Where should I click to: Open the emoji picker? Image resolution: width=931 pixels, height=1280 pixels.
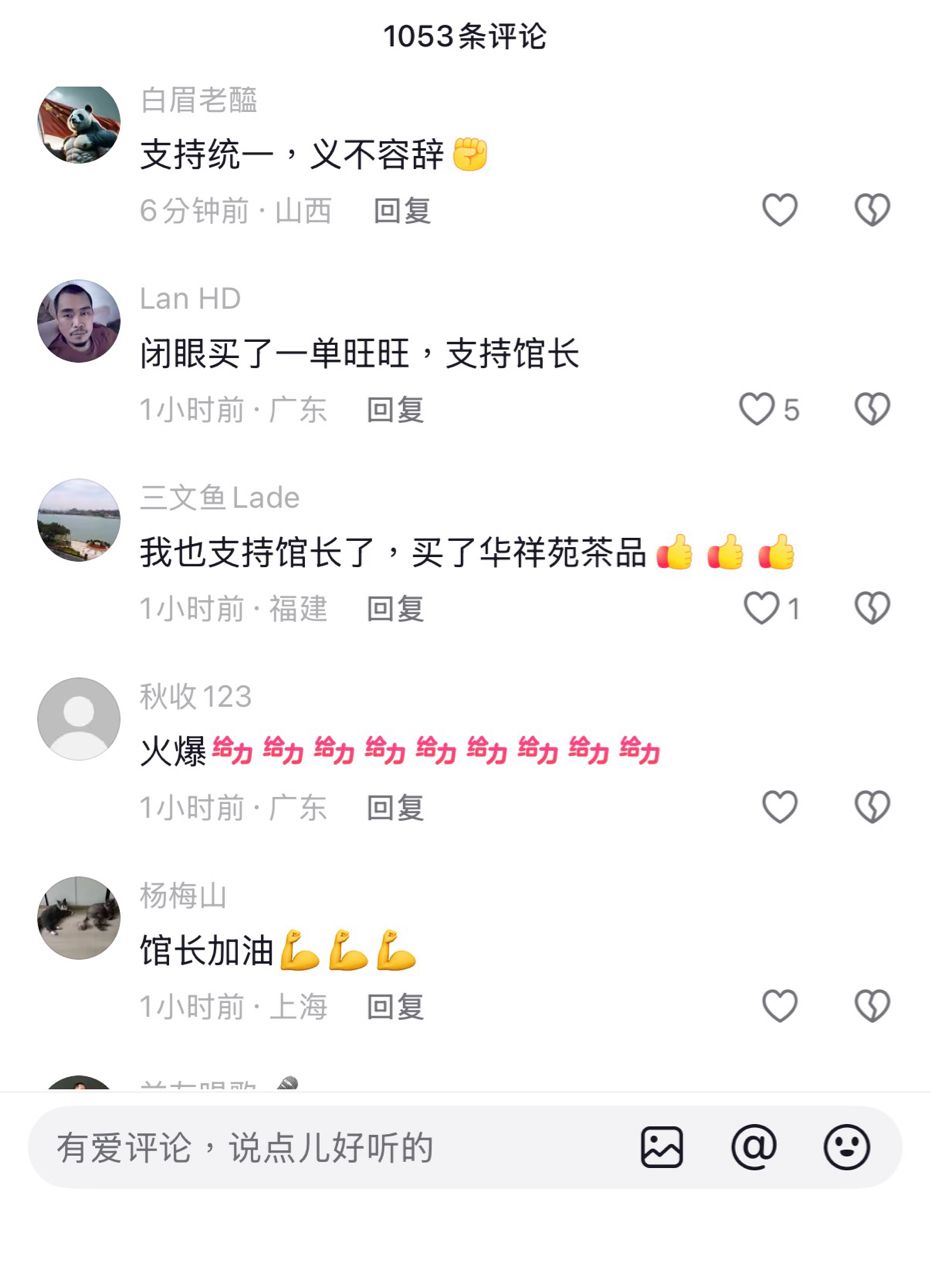(846, 1147)
